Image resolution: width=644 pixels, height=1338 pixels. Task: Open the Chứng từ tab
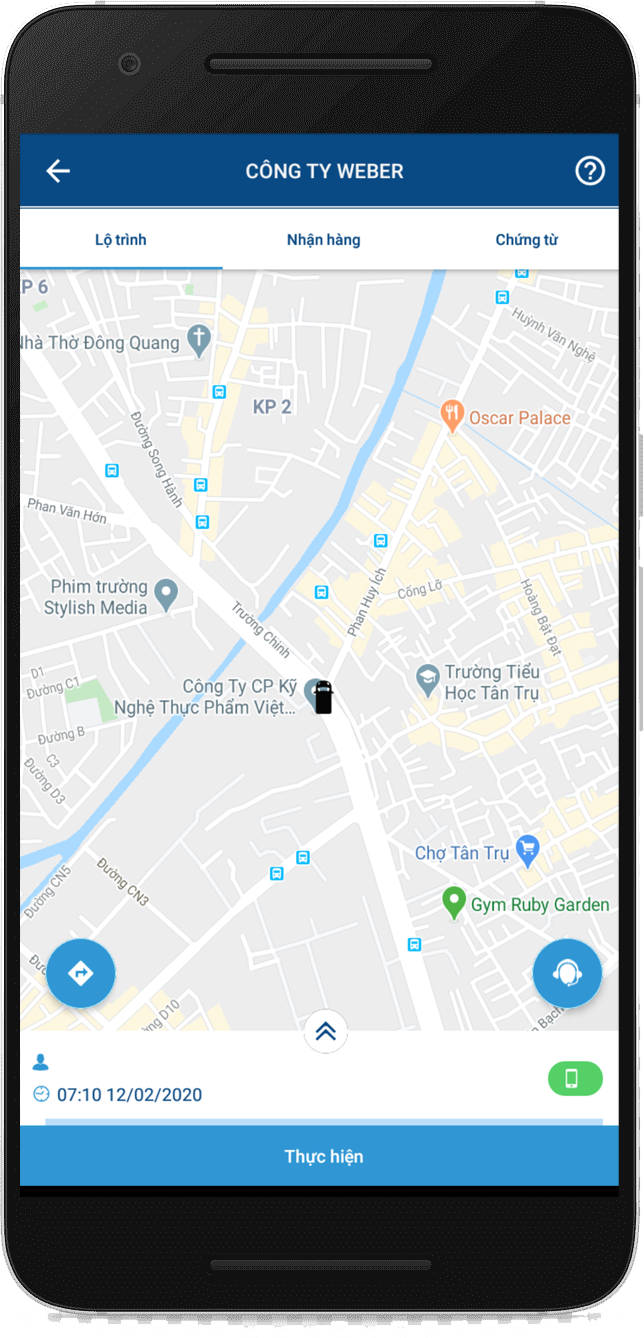pyautogui.click(x=526, y=240)
